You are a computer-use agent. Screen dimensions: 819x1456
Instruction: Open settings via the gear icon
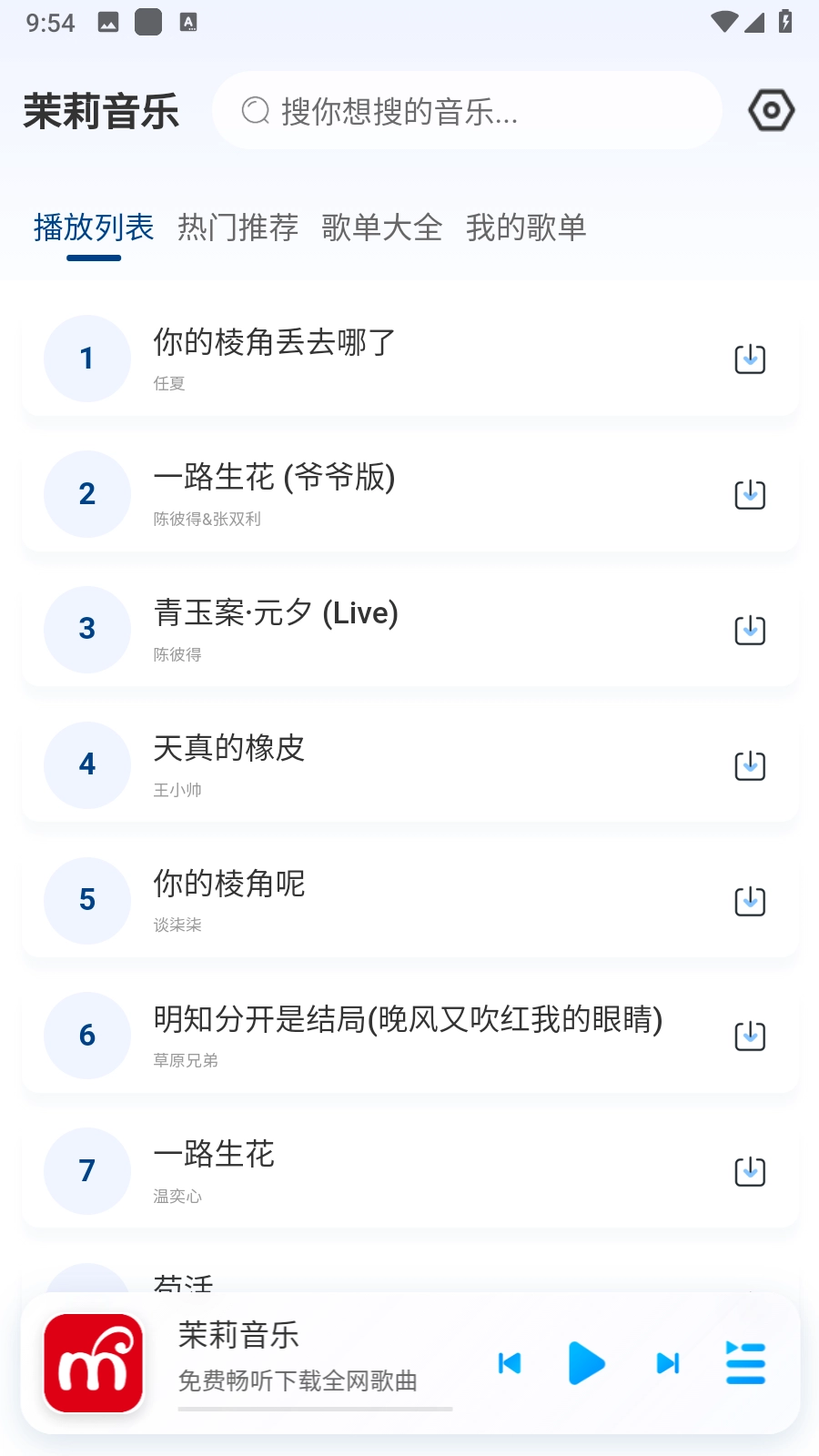[x=769, y=110]
